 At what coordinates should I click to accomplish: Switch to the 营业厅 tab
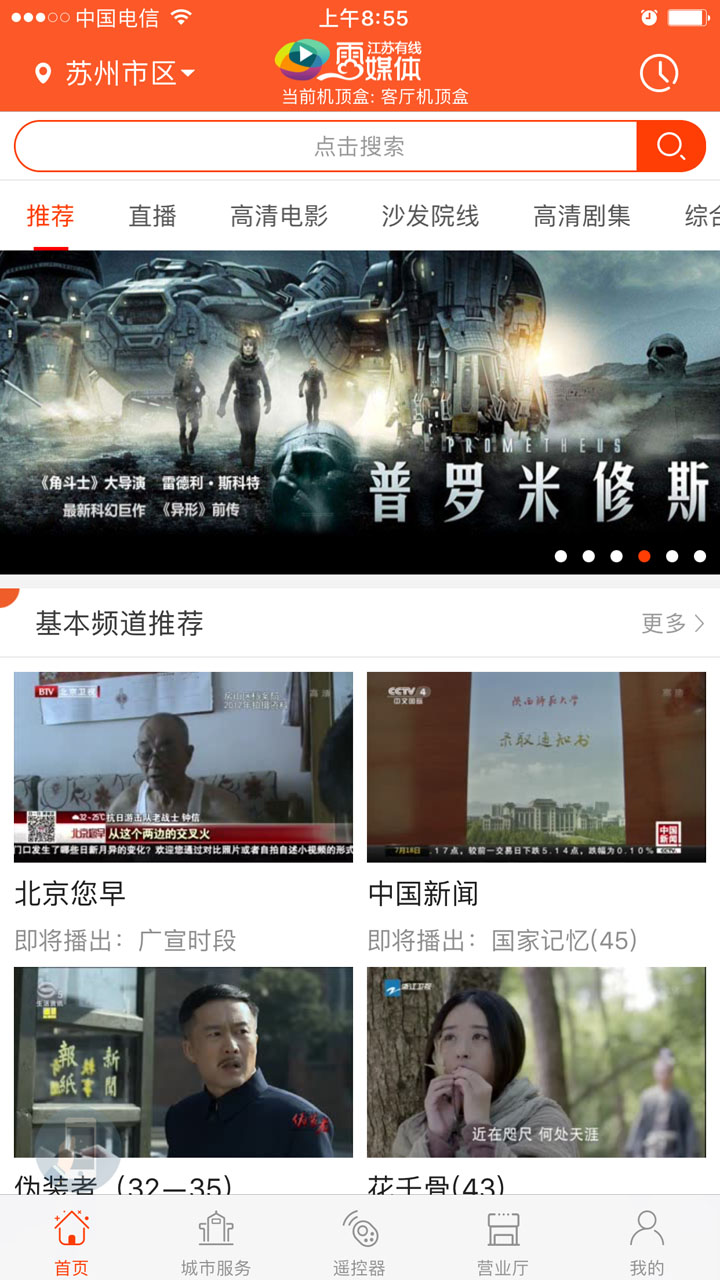pyautogui.click(x=502, y=1242)
